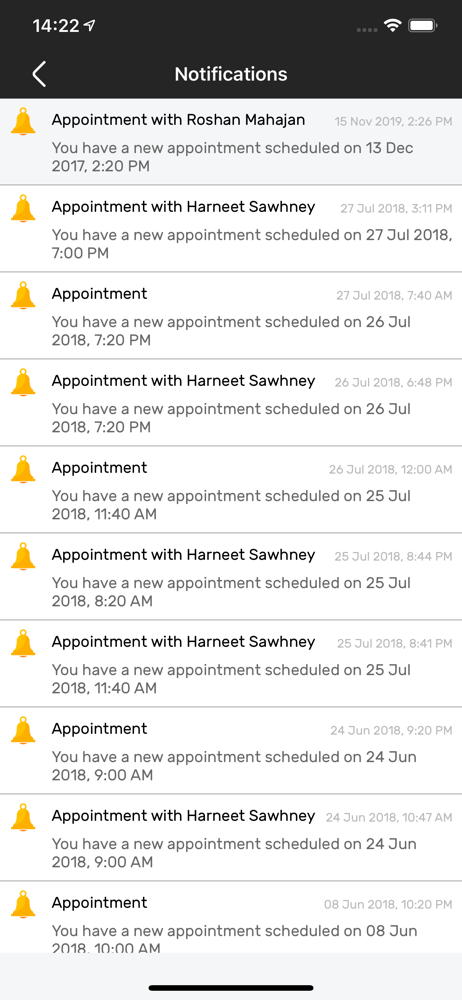The height and width of the screenshot is (1000, 462).
Task: View Appointment notification dated 26 Jul 2018, 12:00 AM
Action: coord(231,490)
